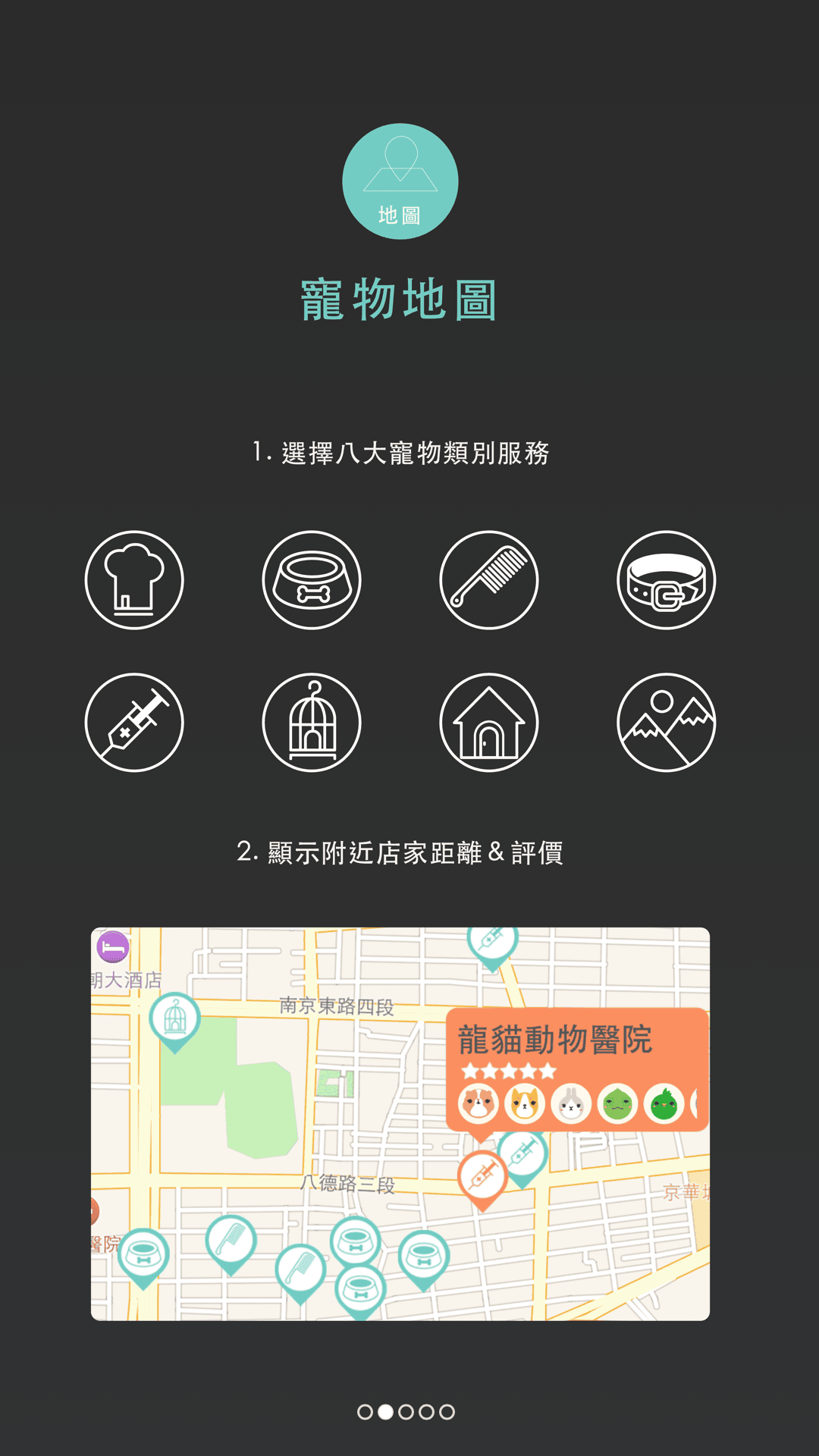Select the pet hotel doghouse category
The width and height of the screenshot is (819, 1456).
491,721
